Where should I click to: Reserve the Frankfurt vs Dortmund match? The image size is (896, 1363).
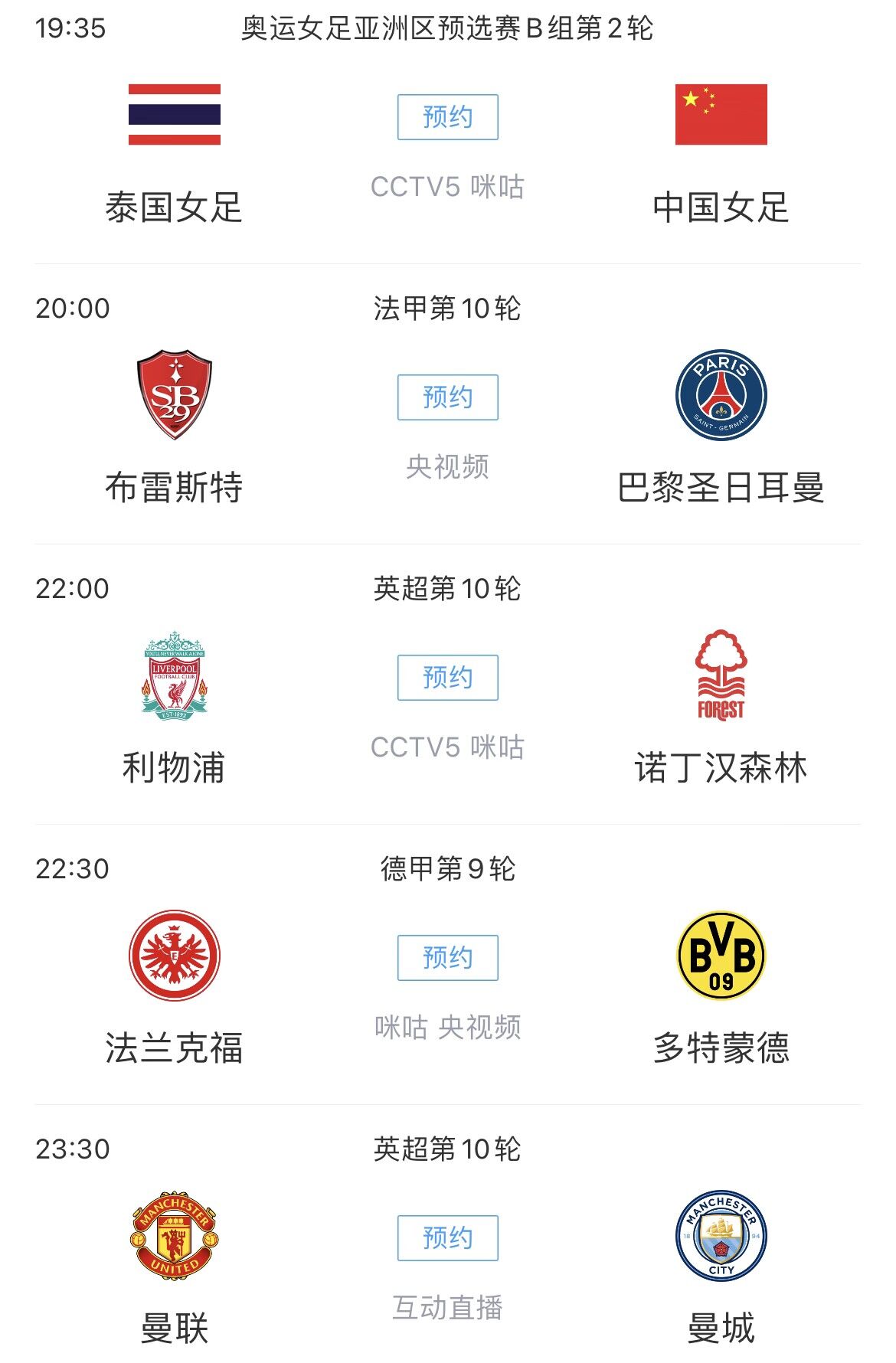(447, 958)
